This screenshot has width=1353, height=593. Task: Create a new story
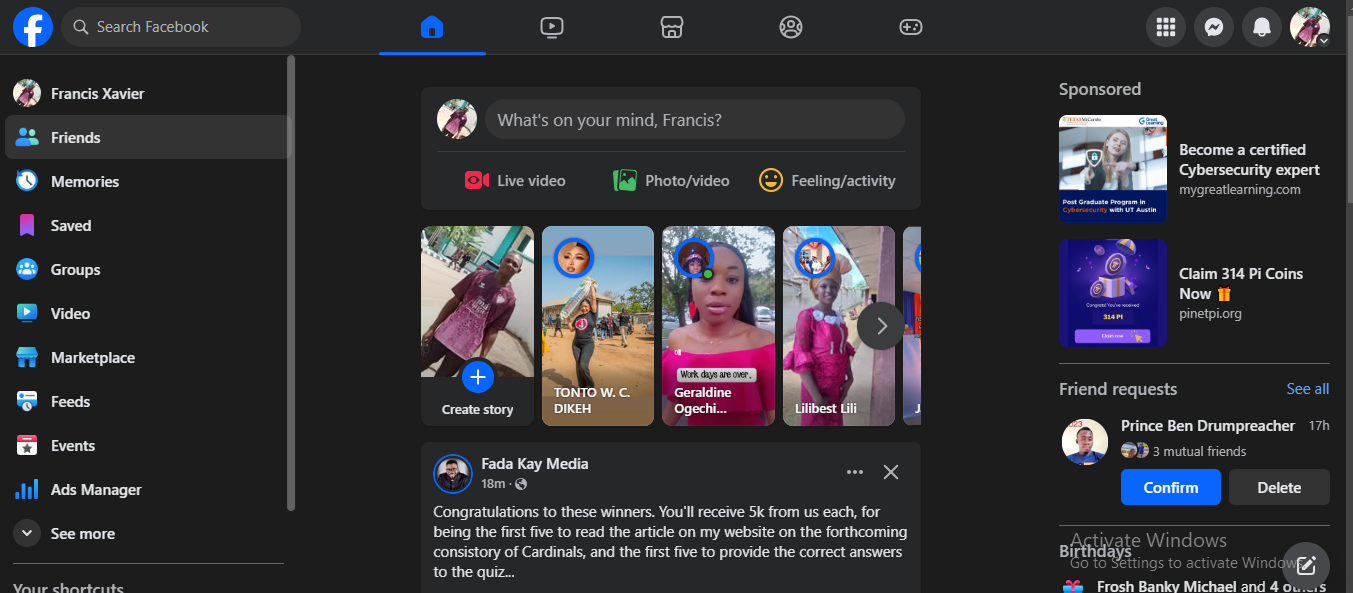pyautogui.click(x=477, y=326)
